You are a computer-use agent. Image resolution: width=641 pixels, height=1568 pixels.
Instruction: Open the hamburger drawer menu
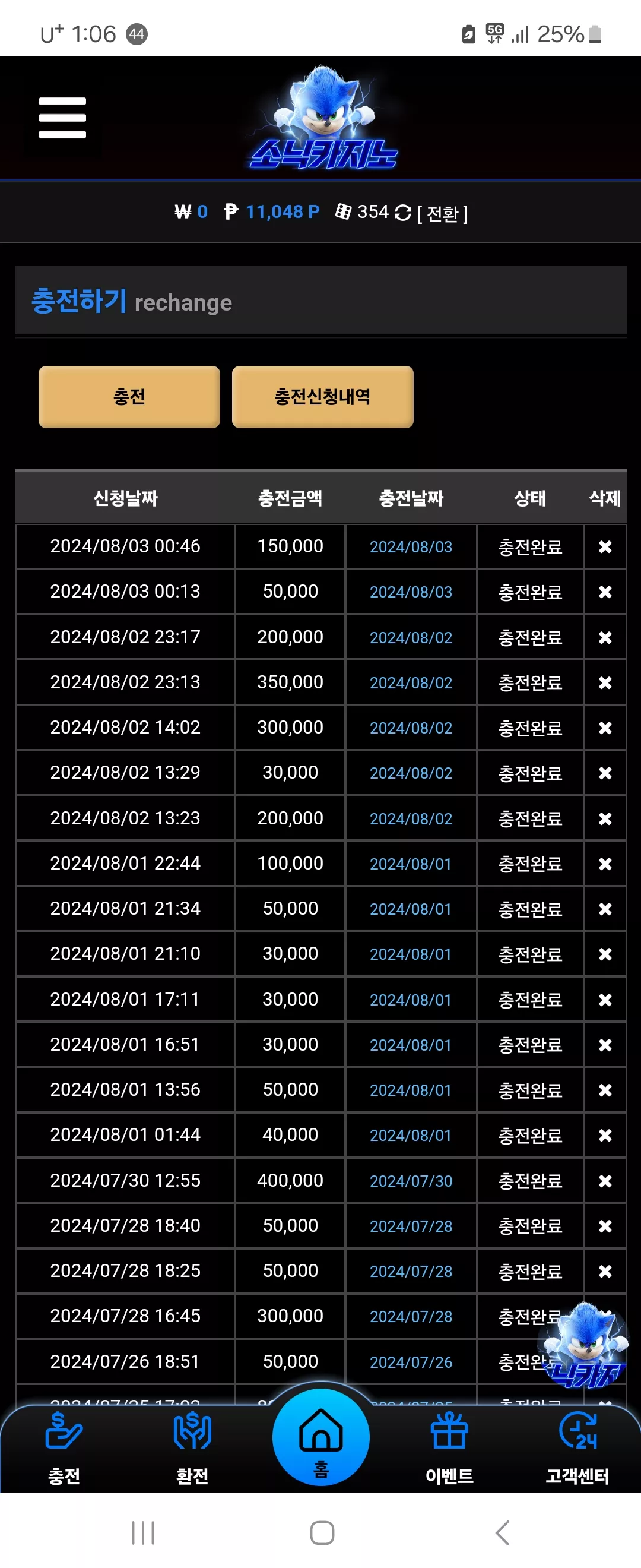click(63, 118)
